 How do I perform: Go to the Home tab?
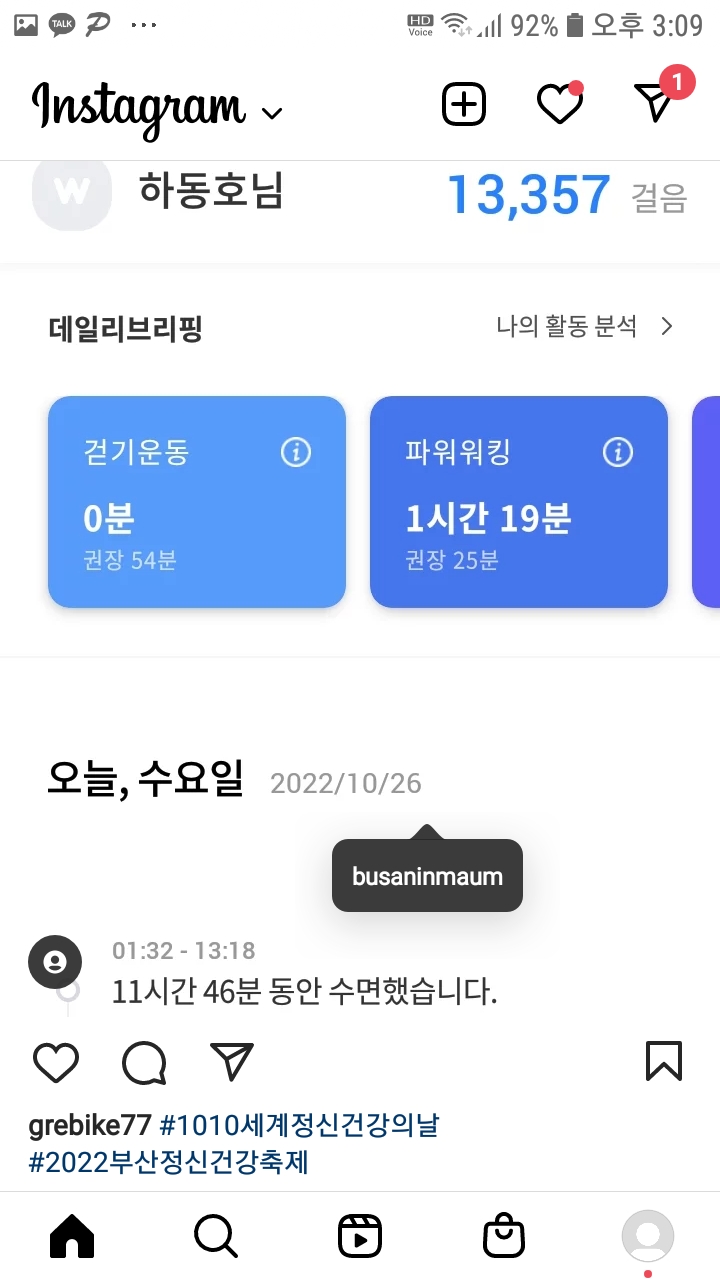point(72,1238)
